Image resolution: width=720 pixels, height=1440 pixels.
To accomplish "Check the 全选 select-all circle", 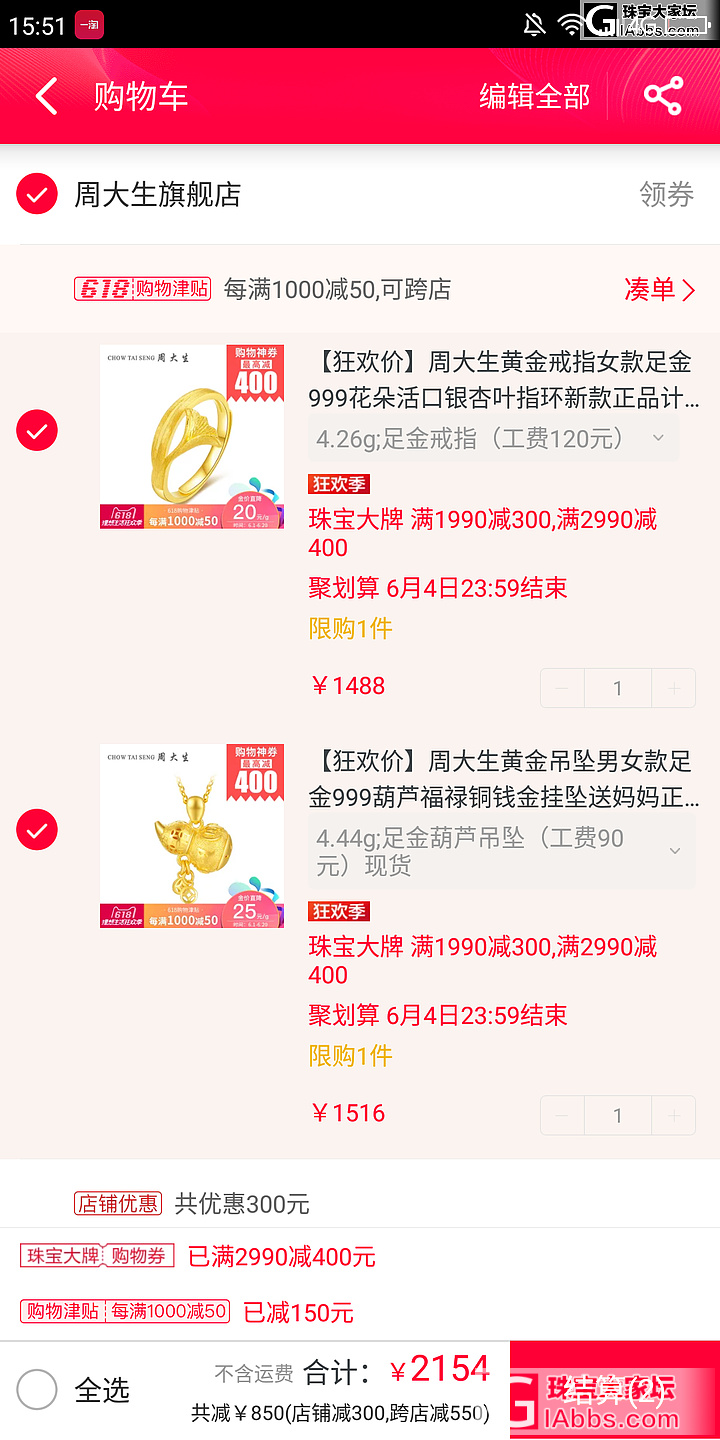I will click(x=37, y=1390).
